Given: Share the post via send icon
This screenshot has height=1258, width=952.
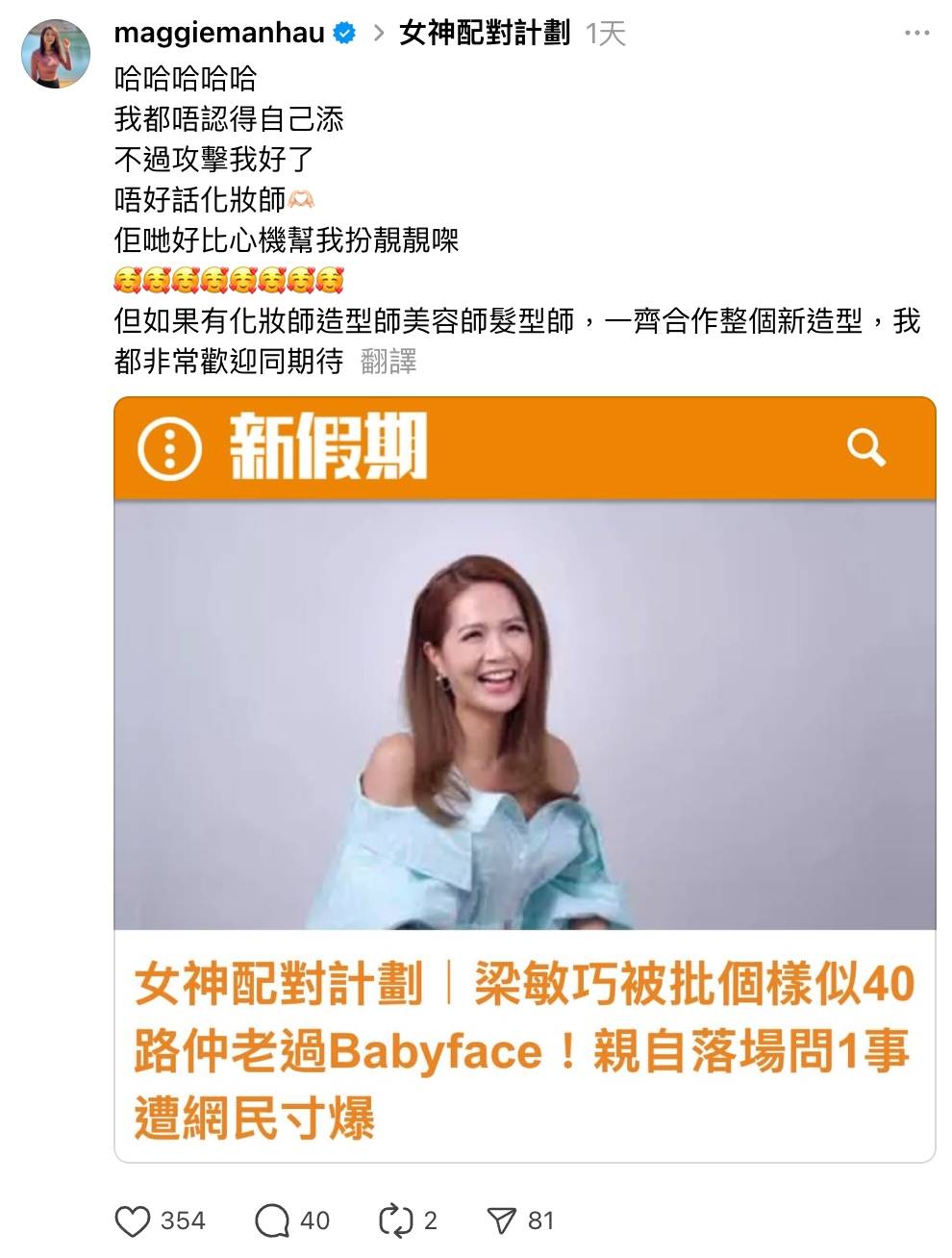Looking at the screenshot, I should [x=502, y=1220].
